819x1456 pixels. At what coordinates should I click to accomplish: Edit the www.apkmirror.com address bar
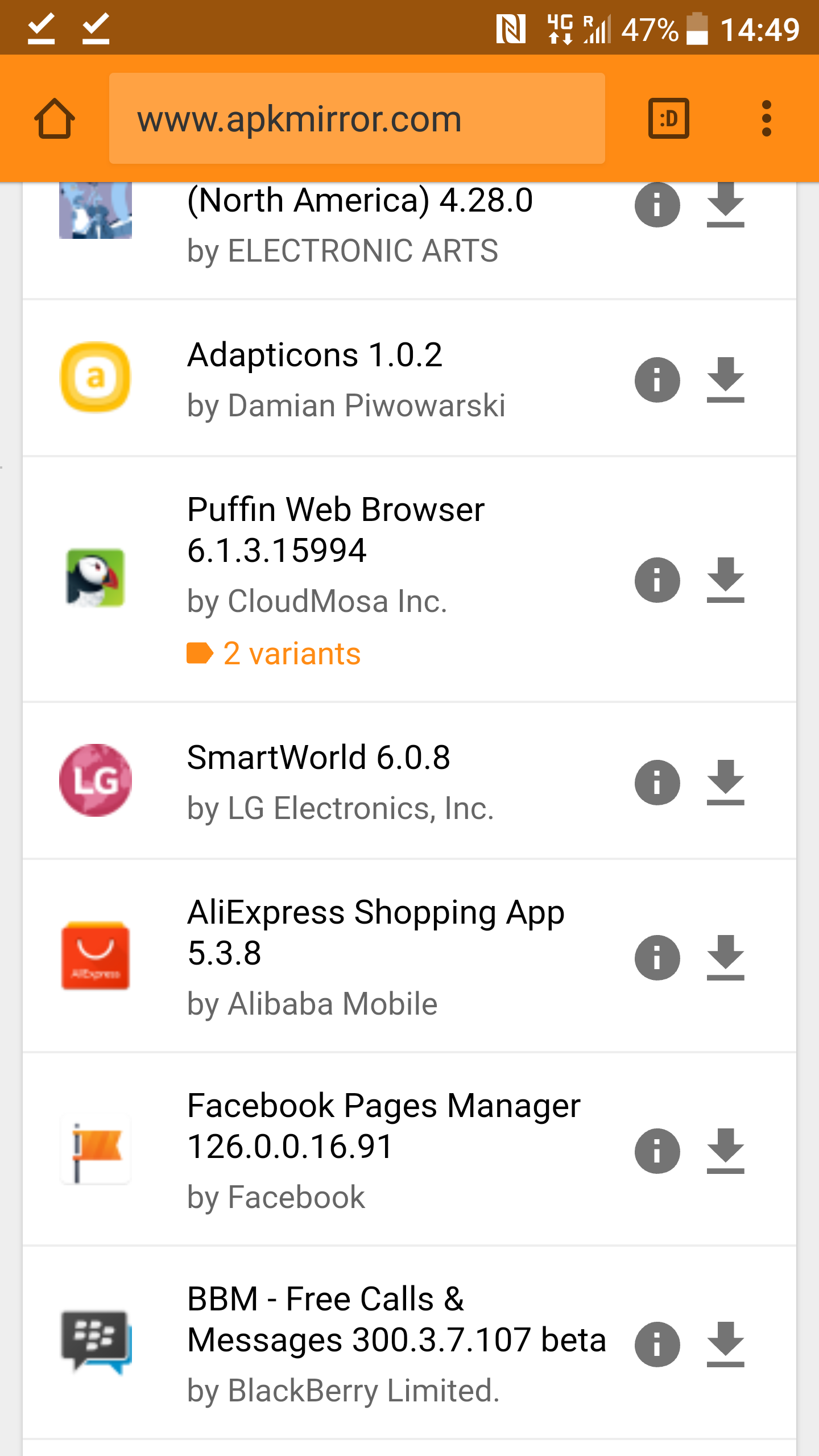[357, 118]
